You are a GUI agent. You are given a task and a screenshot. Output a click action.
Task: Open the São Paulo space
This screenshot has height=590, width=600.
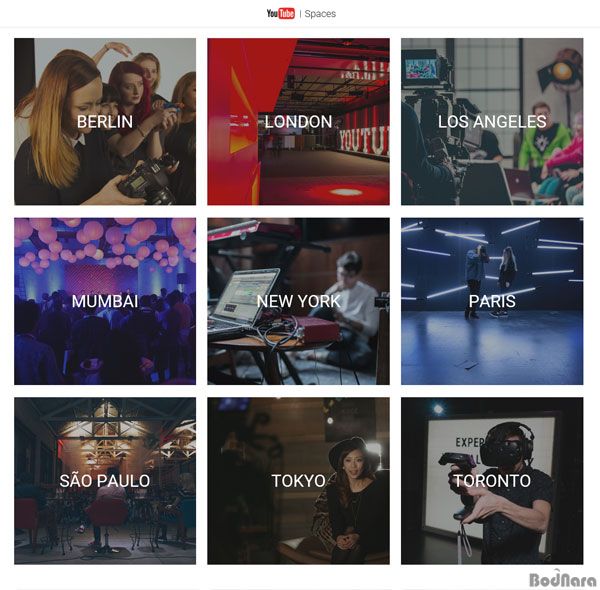[105, 481]
